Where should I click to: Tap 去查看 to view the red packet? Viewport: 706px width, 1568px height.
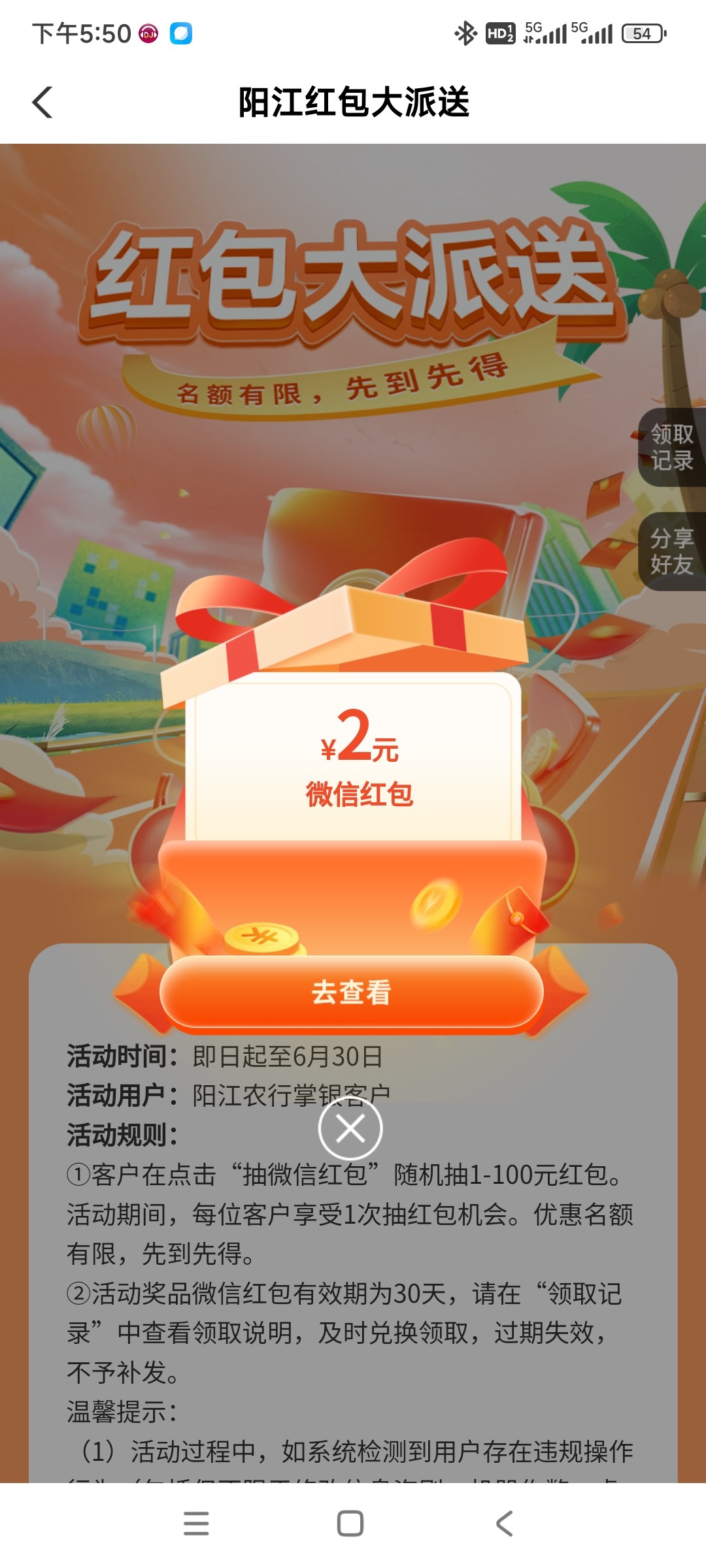(352, 992)
